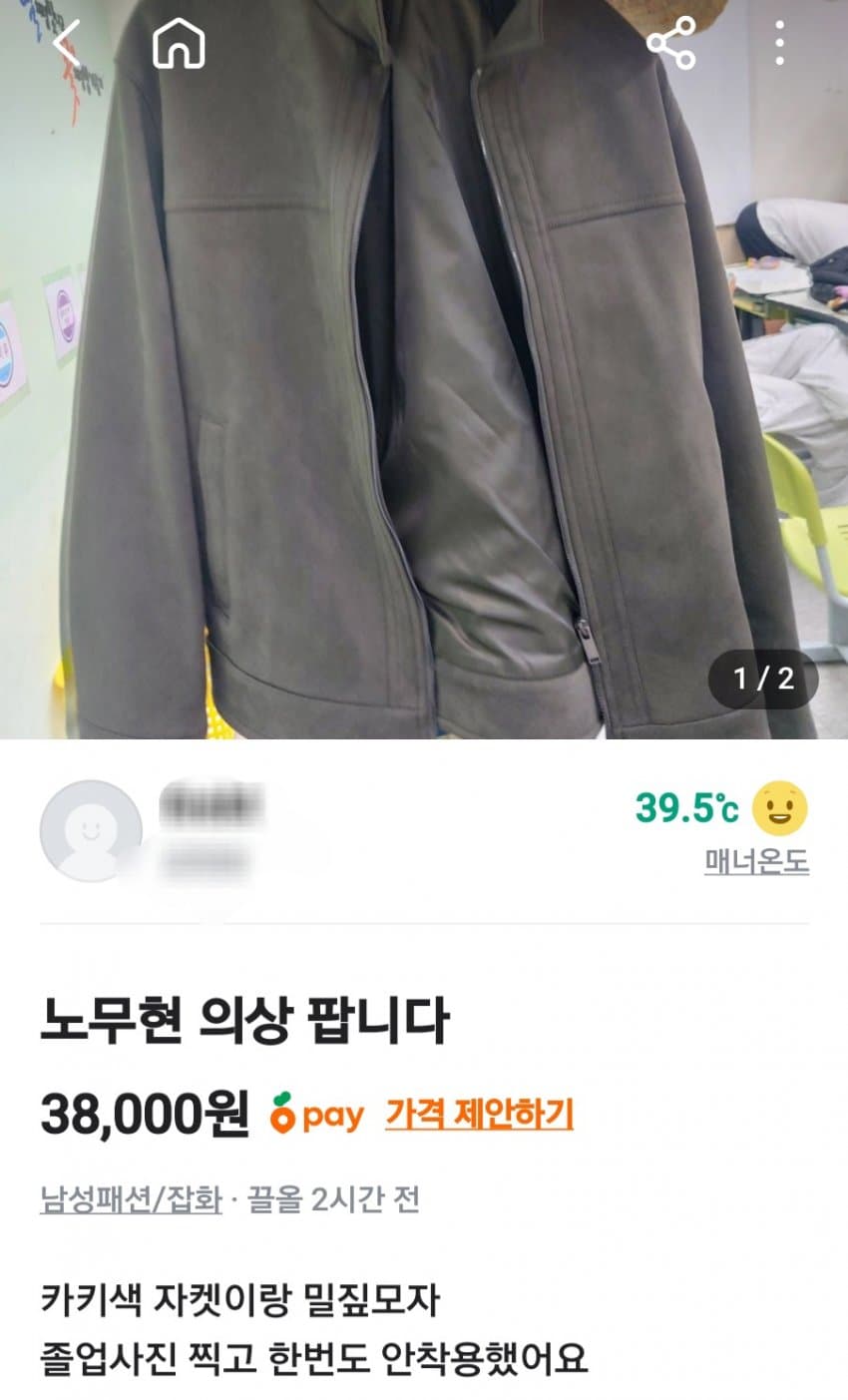Open the jacket photo in full view
Screen dimensions: 848x1400
424,399
